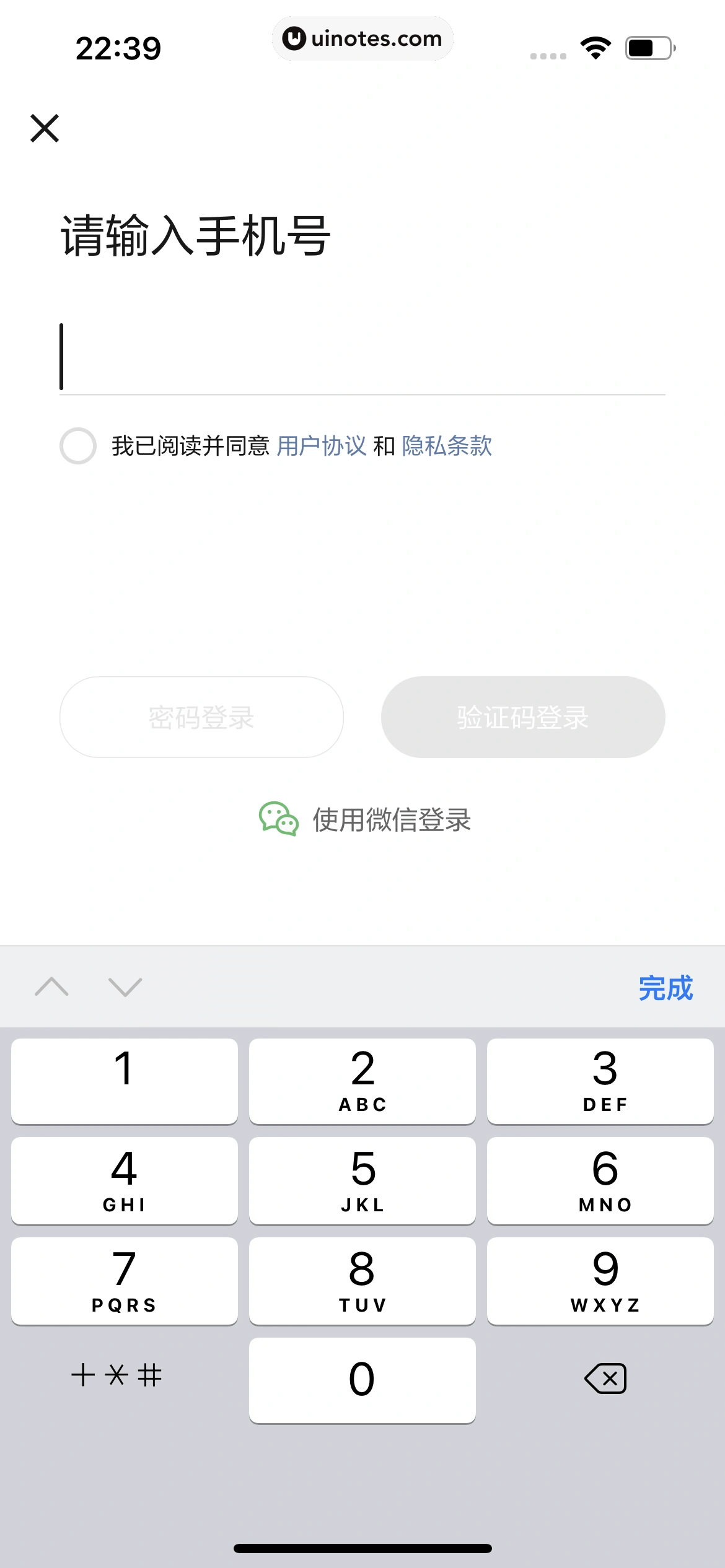
Task: Log in using 使用微信登录
Action: click(x=366, y=820)
